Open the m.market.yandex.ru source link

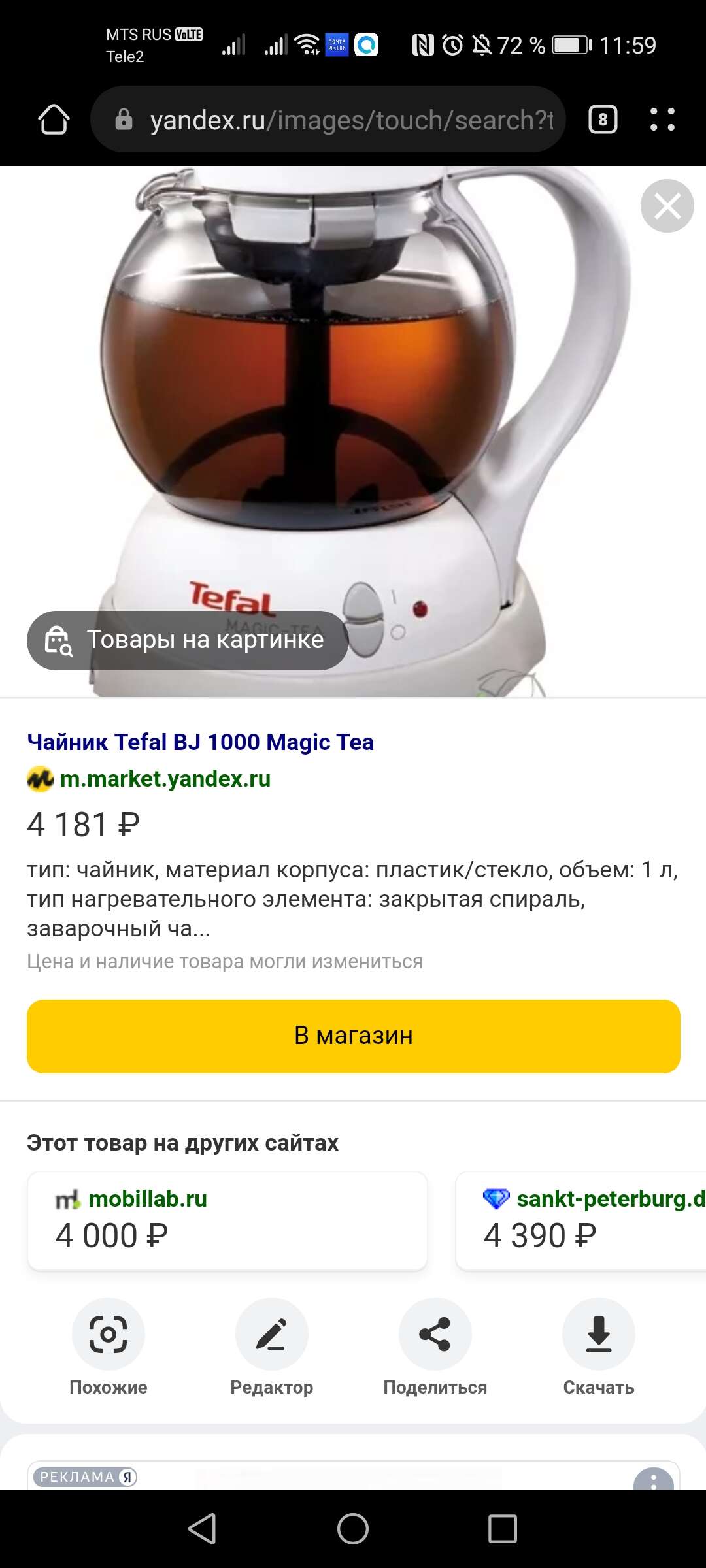click(165, 779)
